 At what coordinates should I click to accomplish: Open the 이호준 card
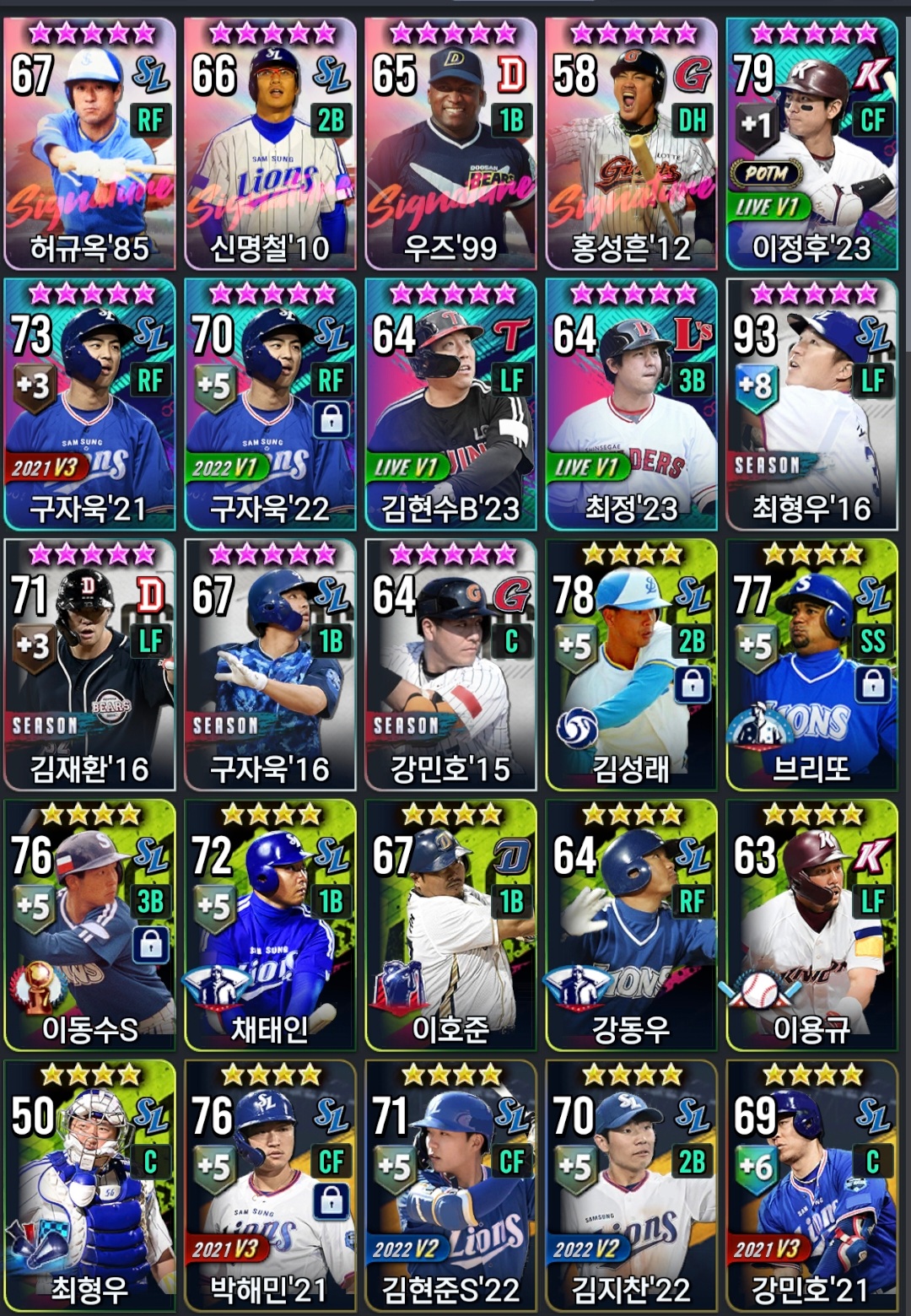(451, 925)
